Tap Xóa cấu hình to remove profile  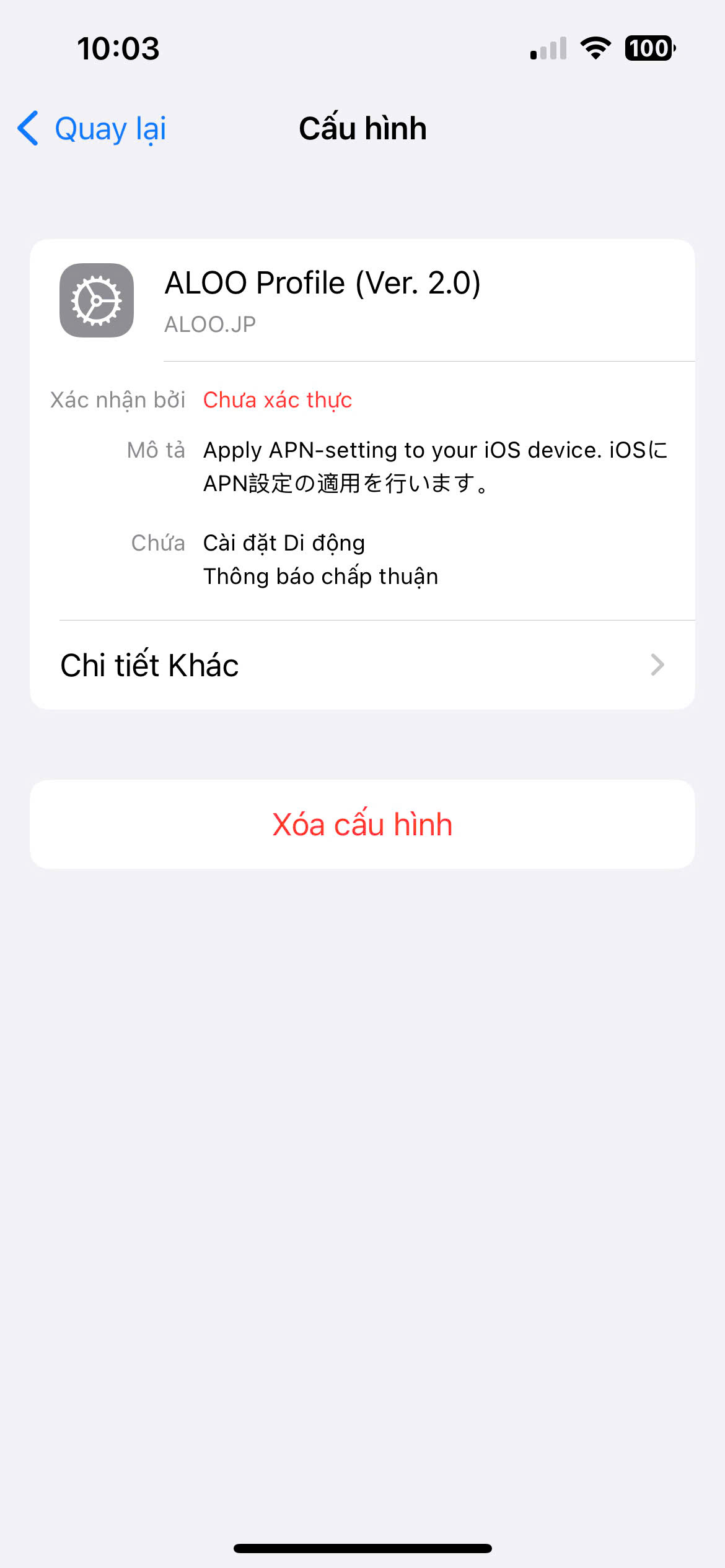tap(362, 824)
